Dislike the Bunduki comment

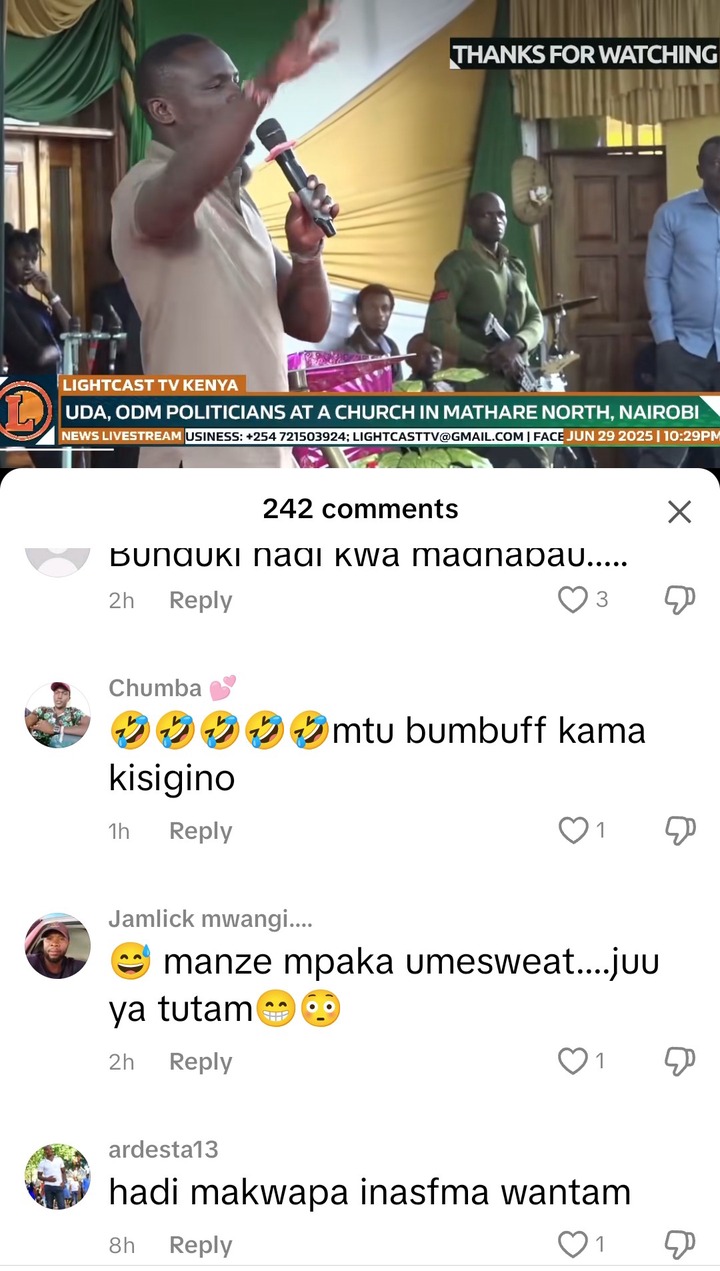pos(679,600)
